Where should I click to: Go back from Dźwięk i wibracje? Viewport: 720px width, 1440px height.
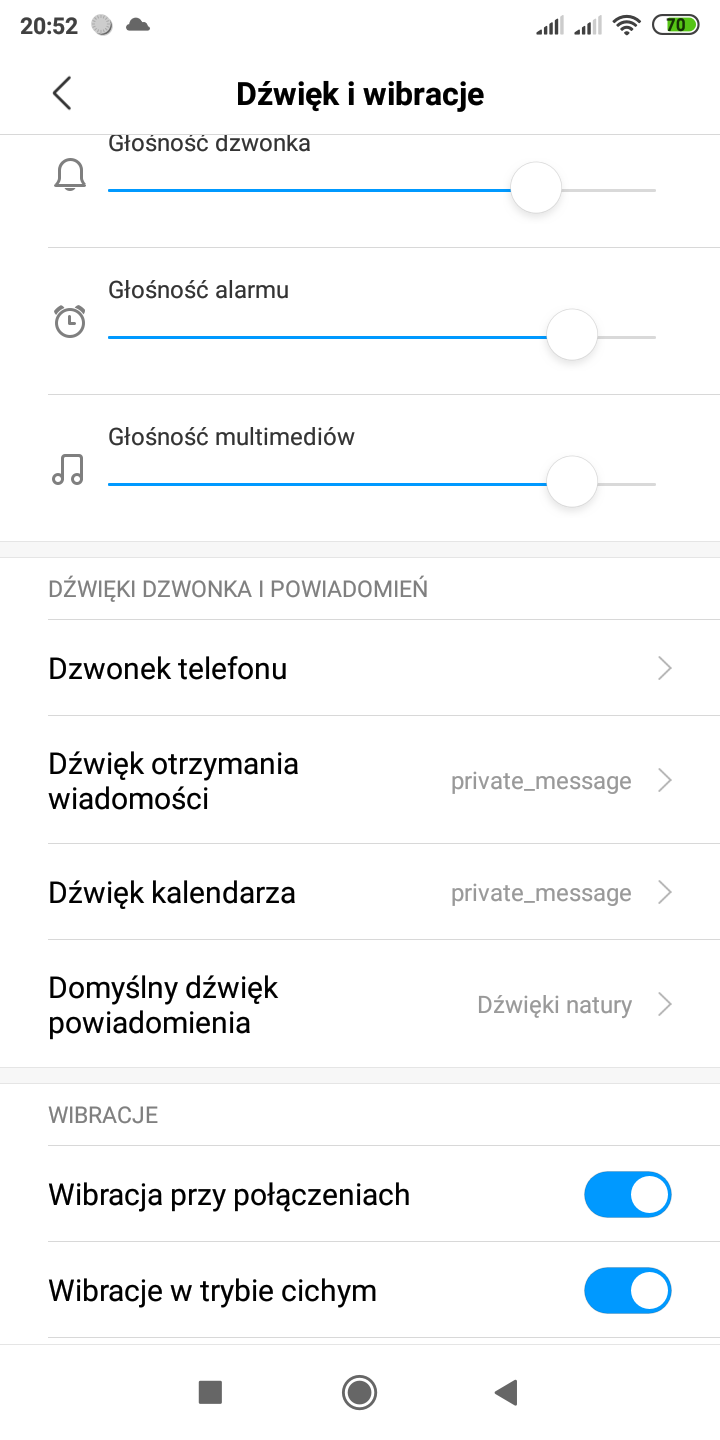point(62,93)
